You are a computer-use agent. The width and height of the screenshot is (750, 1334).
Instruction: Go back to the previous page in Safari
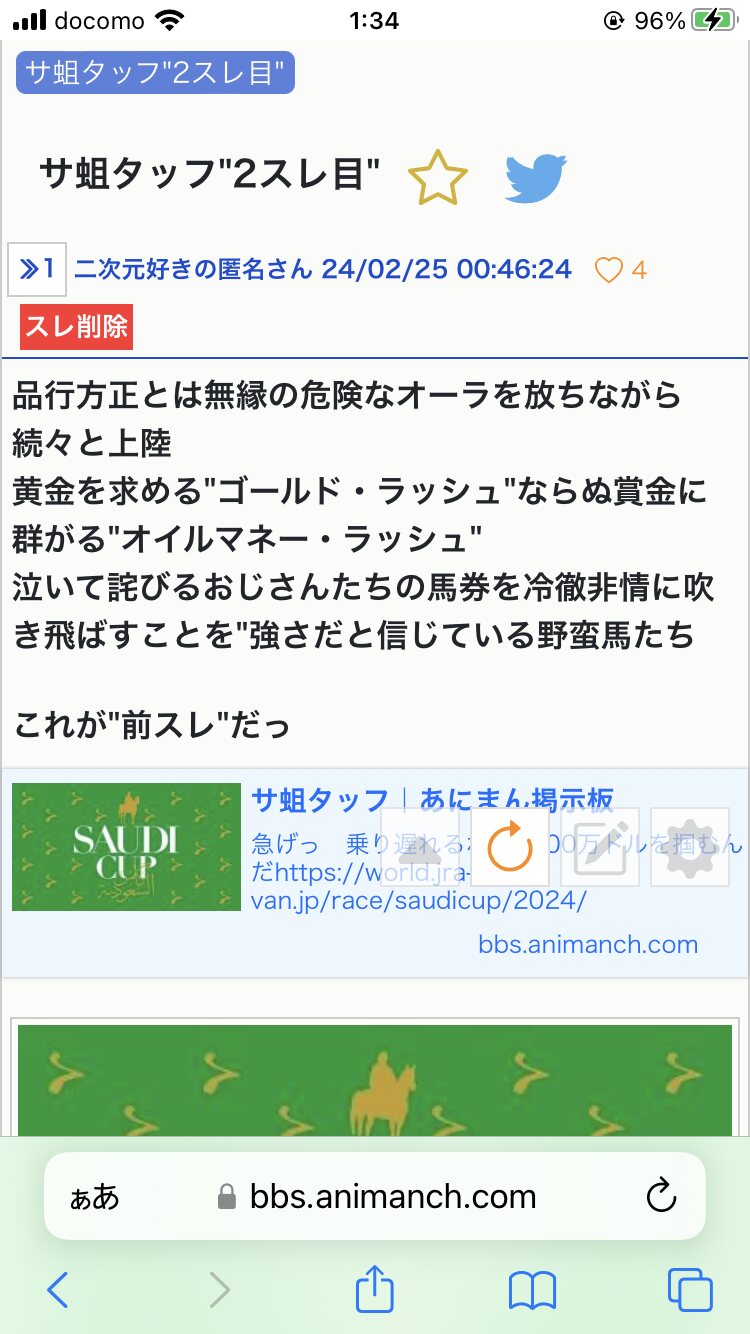(x=58, y=1290)
